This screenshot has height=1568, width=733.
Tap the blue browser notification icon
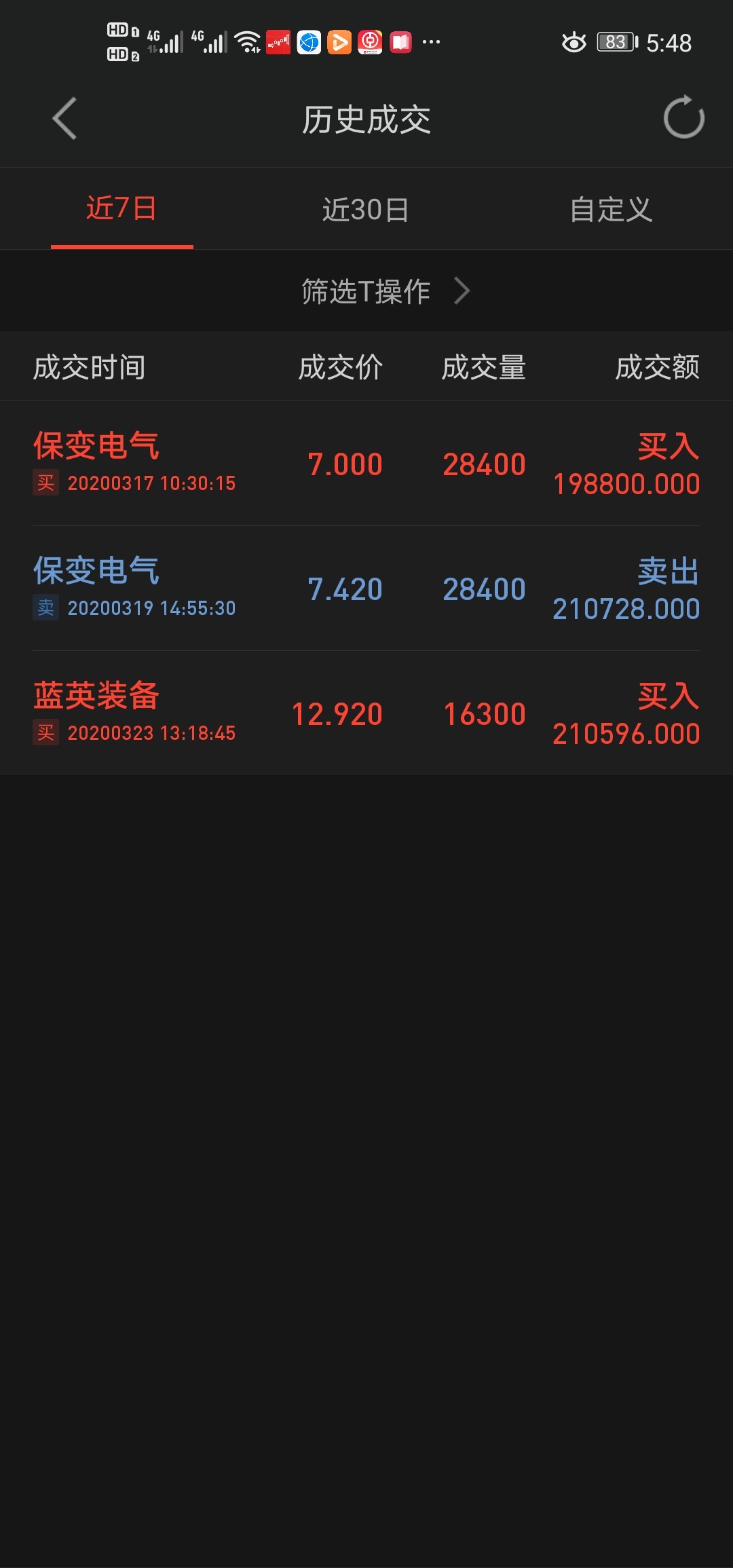[x=309, y=42]
